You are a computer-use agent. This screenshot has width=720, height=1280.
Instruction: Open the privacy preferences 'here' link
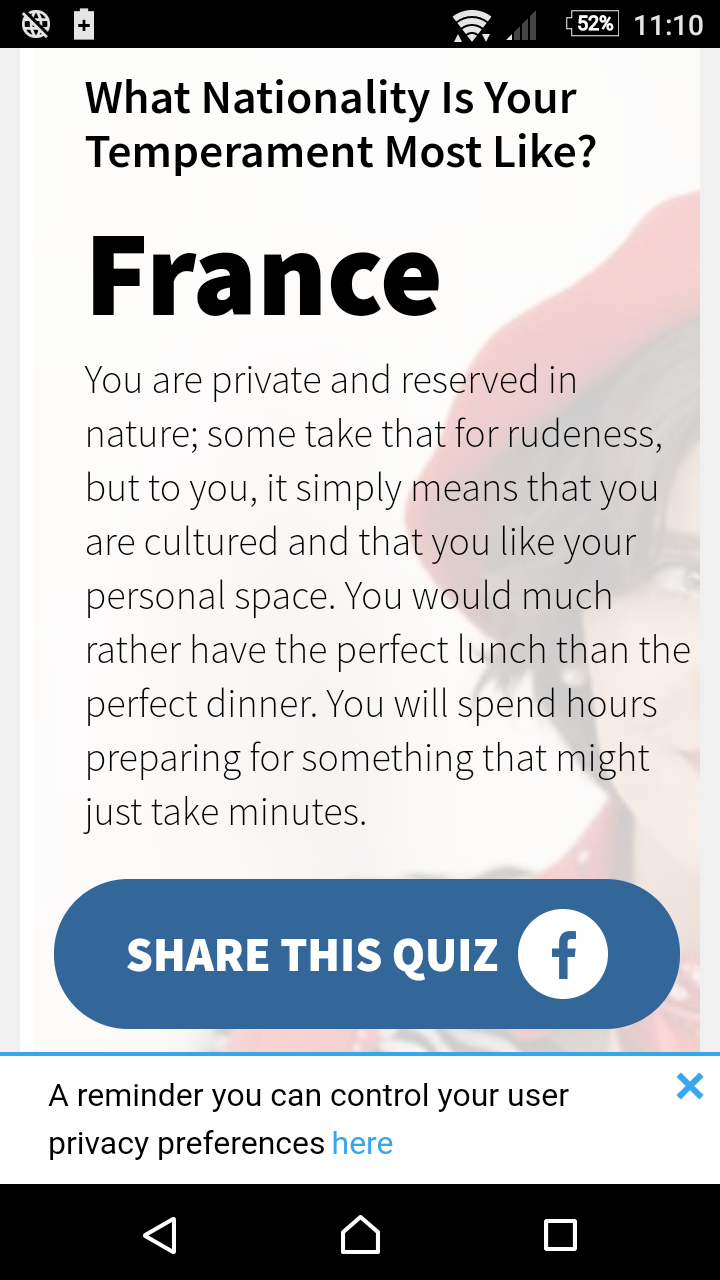coord(362,1143)
